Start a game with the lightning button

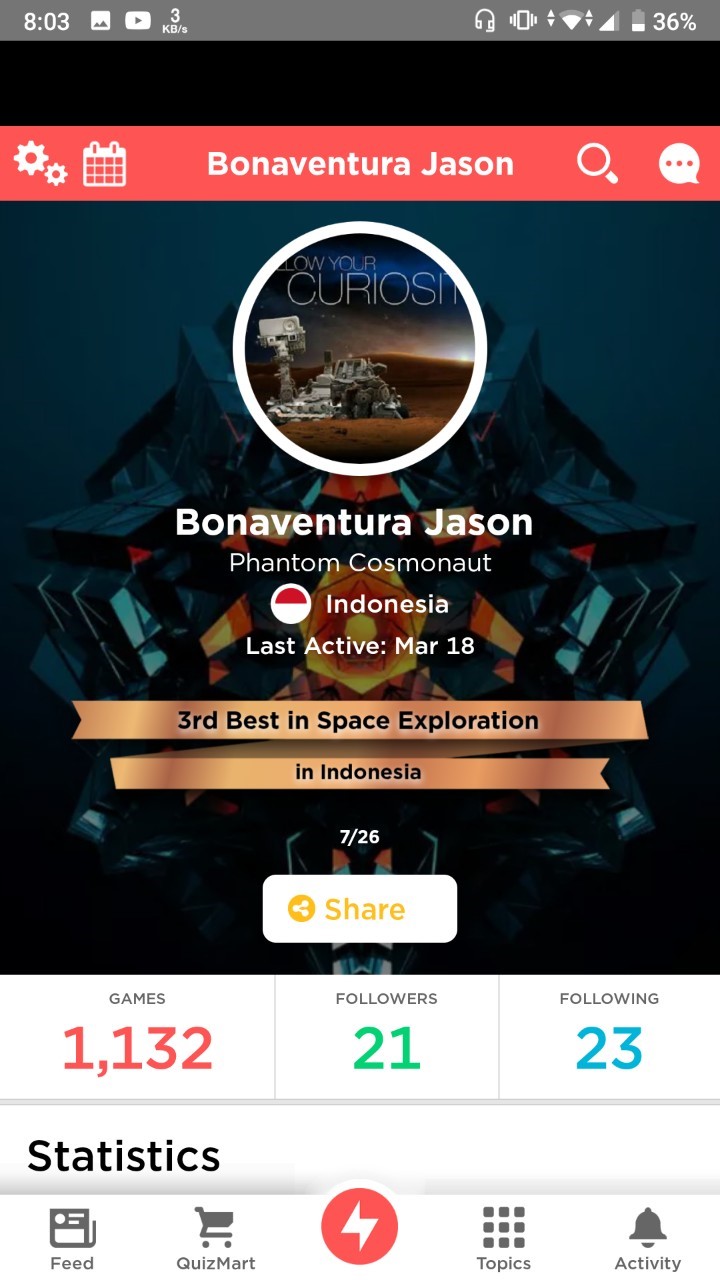[x=360, y=1226]
